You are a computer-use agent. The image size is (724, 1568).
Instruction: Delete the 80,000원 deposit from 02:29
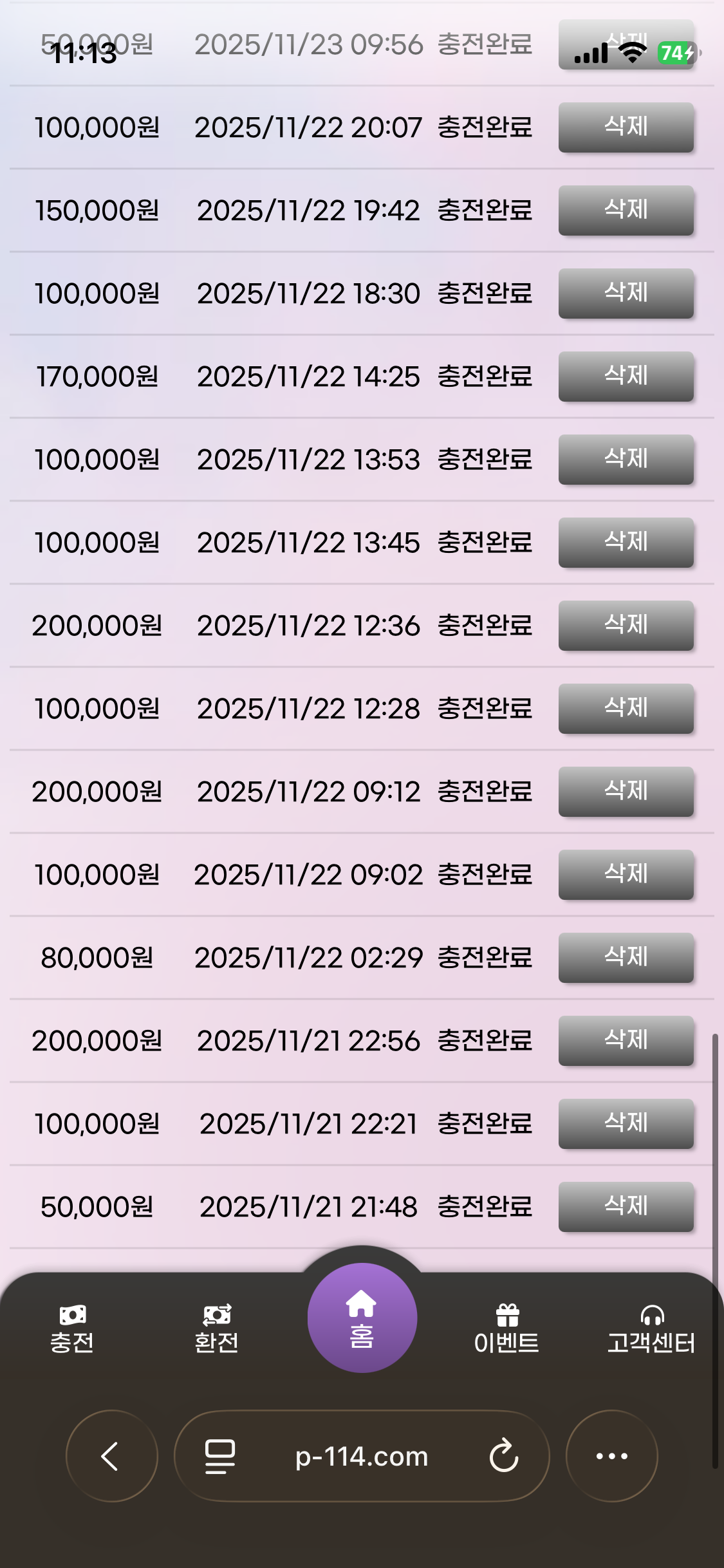(626, 957)
